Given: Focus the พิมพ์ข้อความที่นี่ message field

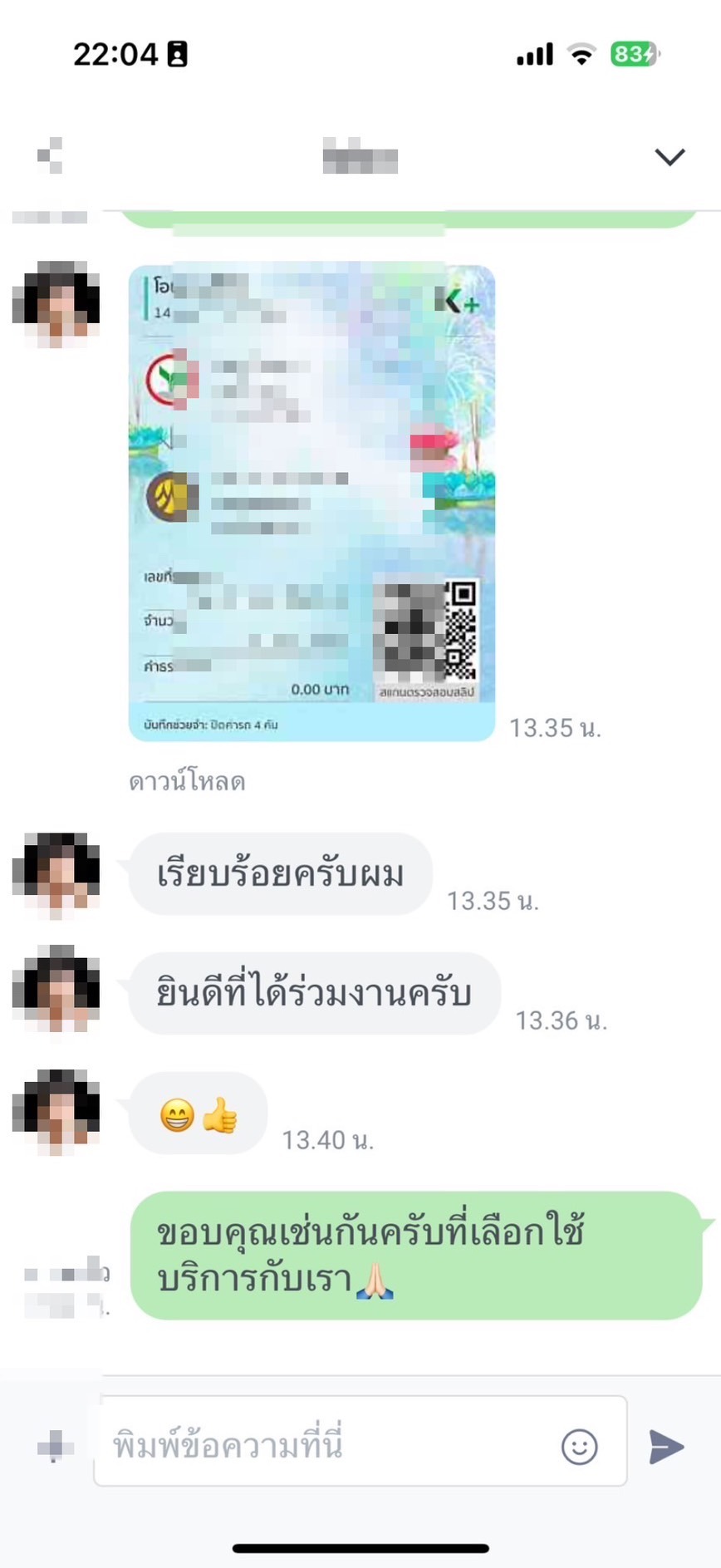Looking at the screenshot, I should [360, 1446].
